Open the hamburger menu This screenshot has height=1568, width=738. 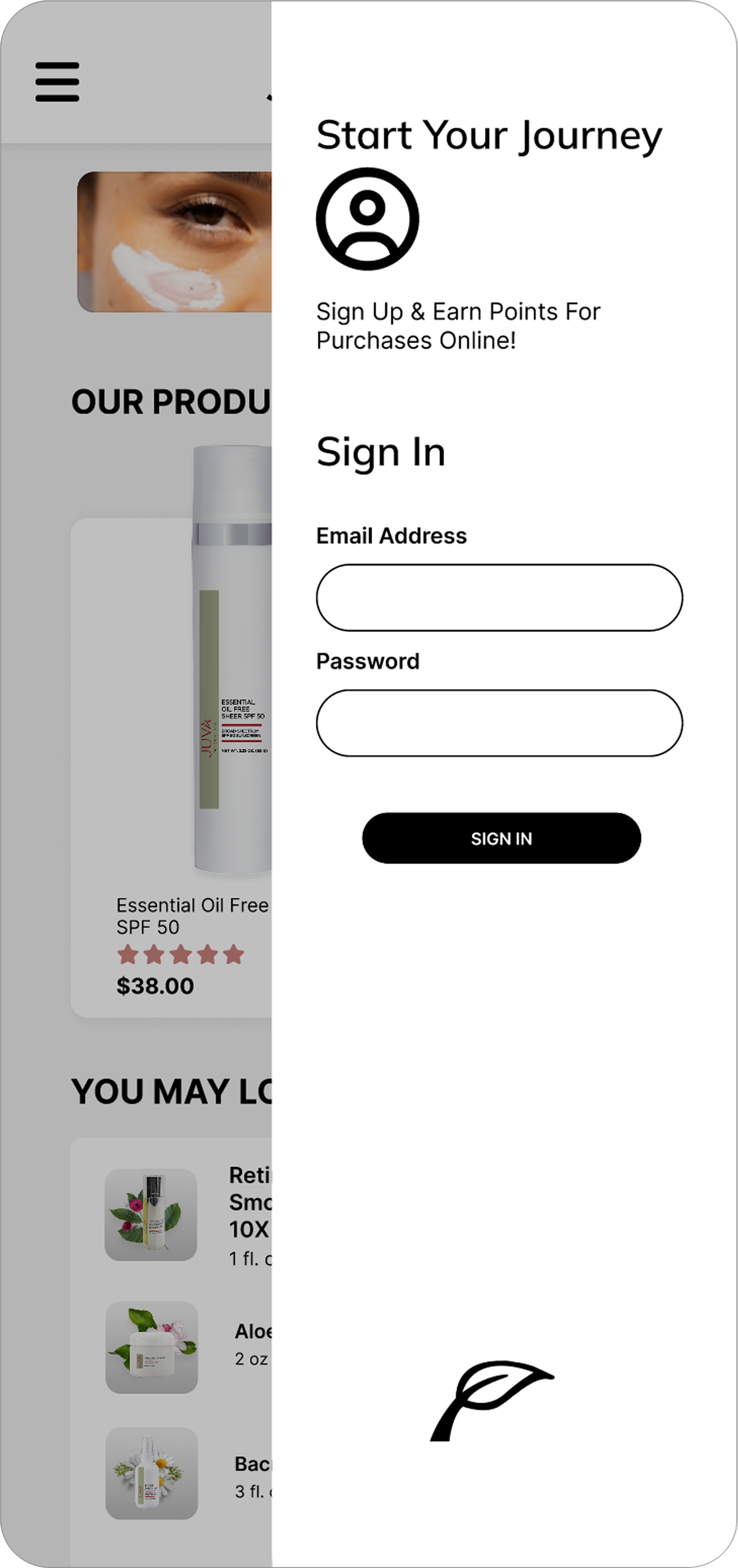[57, 82]
